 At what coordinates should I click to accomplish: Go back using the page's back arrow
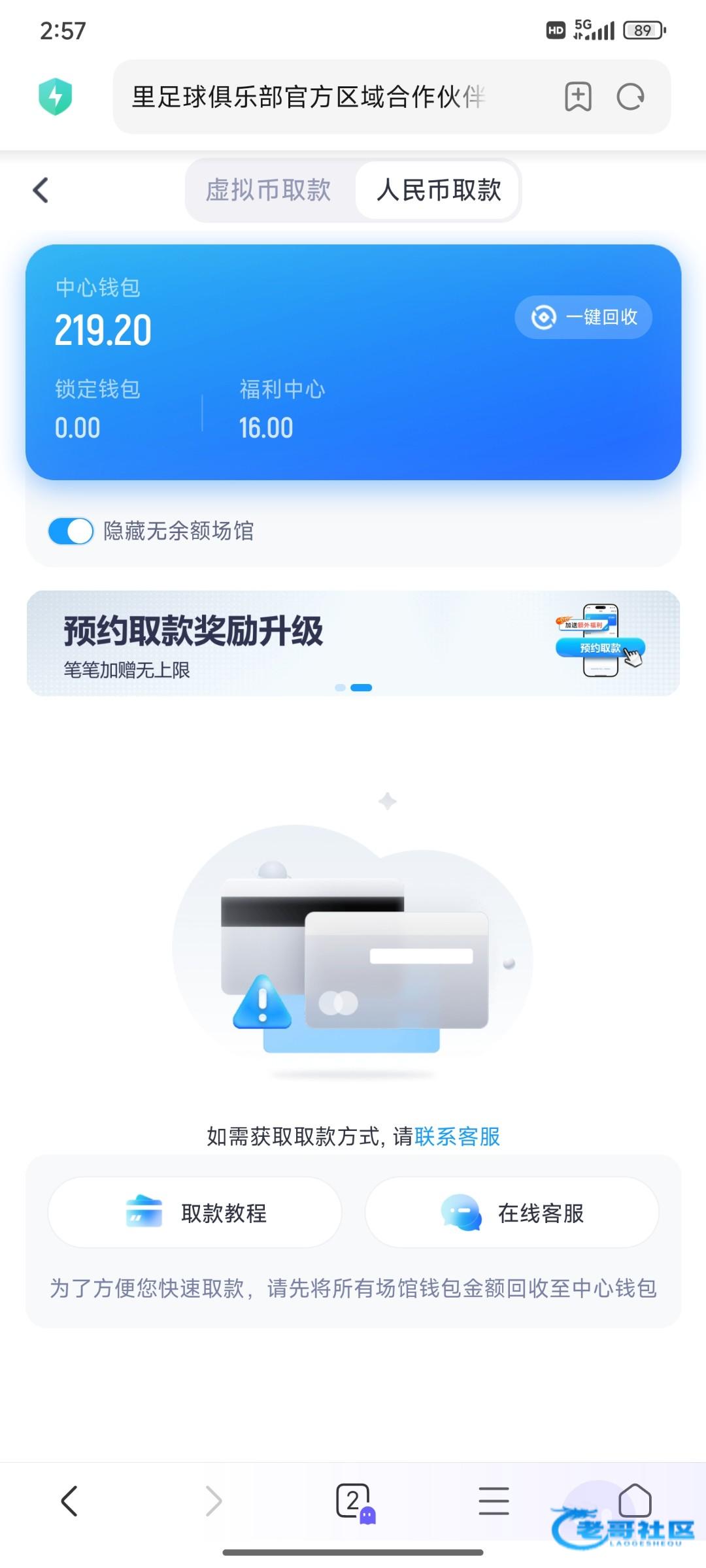click(x=41, y=190)
